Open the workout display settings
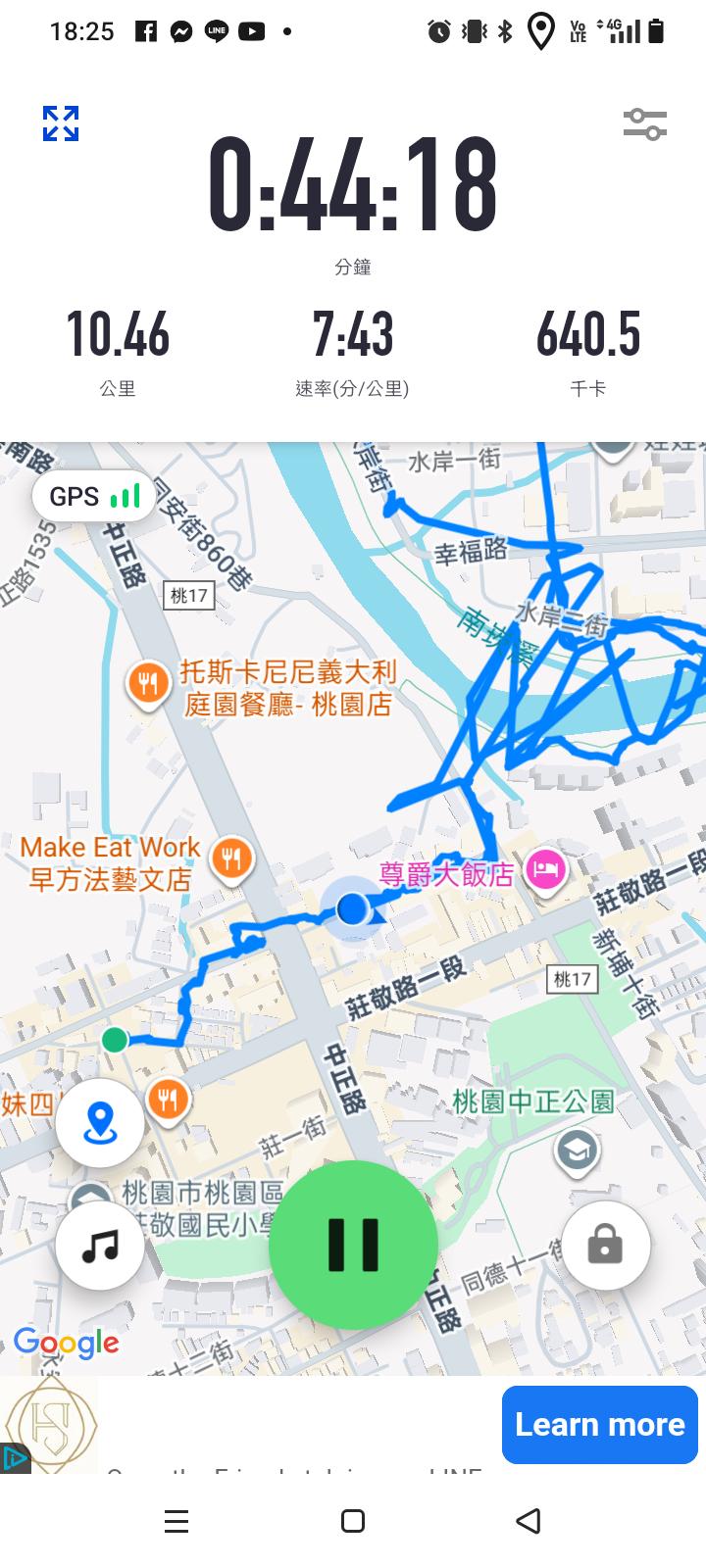This screenshot has height=1568, width=706. 644,124
